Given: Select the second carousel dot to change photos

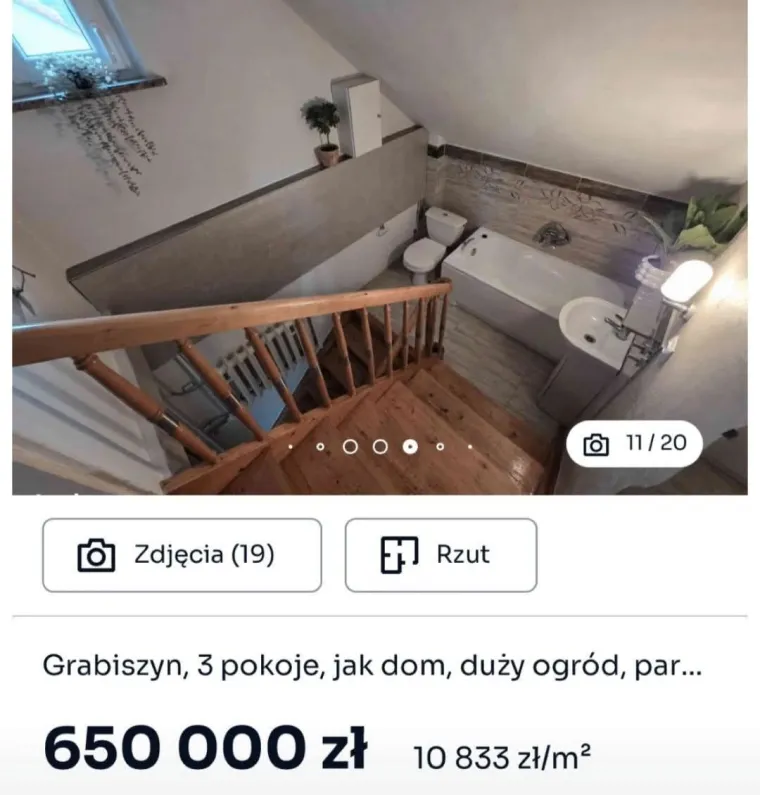Looking at the screenshot, I should [x=319, y=447].
